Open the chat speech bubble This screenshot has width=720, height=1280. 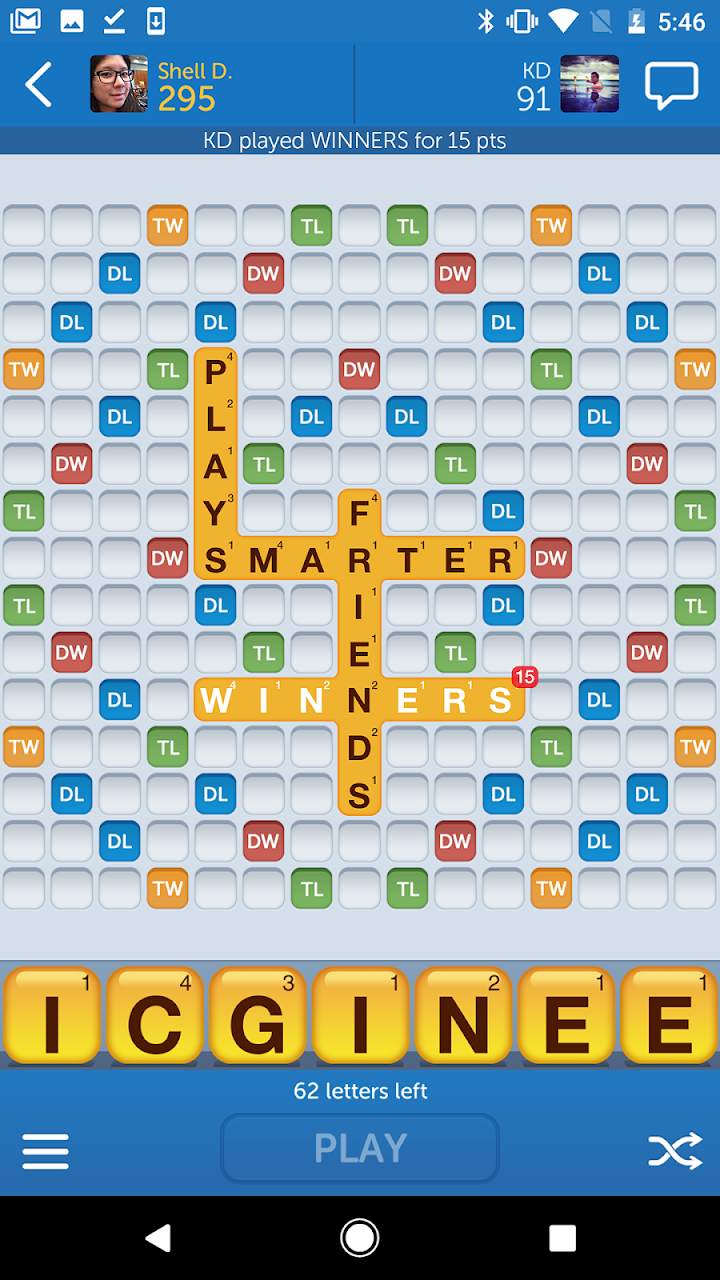point(671,86)
